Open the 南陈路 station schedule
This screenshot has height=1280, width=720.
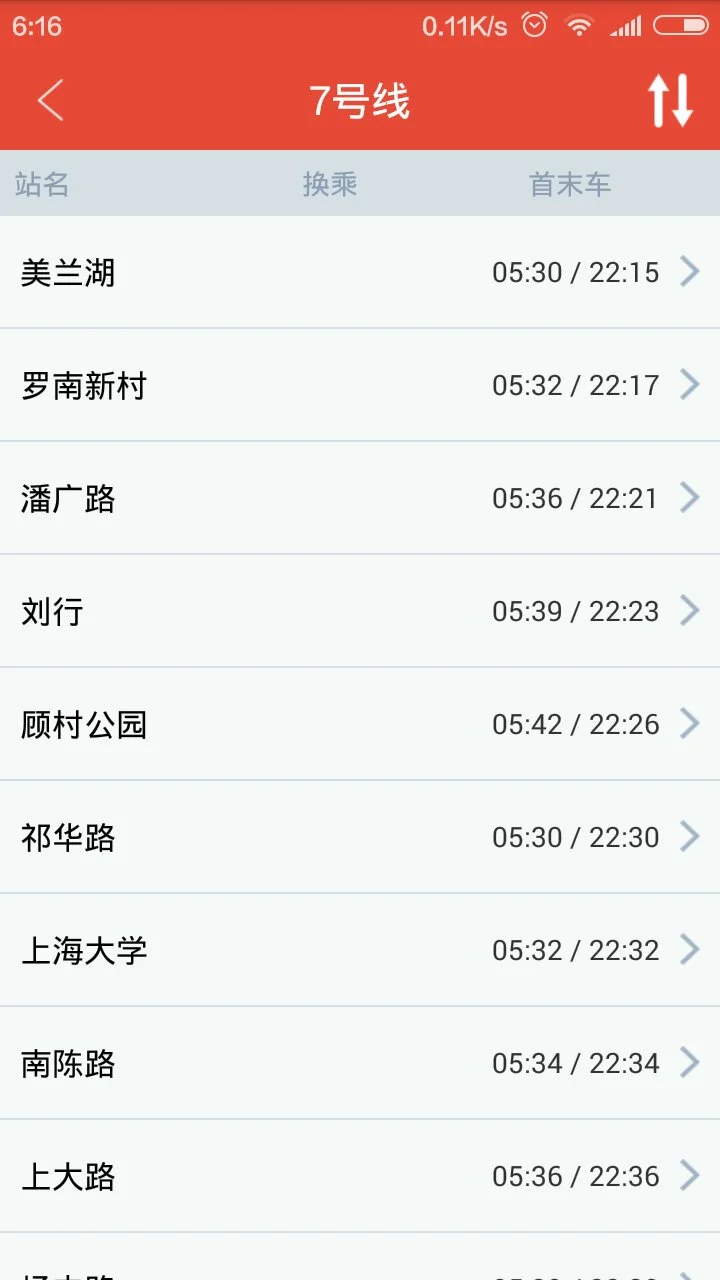coord(360,1062)
